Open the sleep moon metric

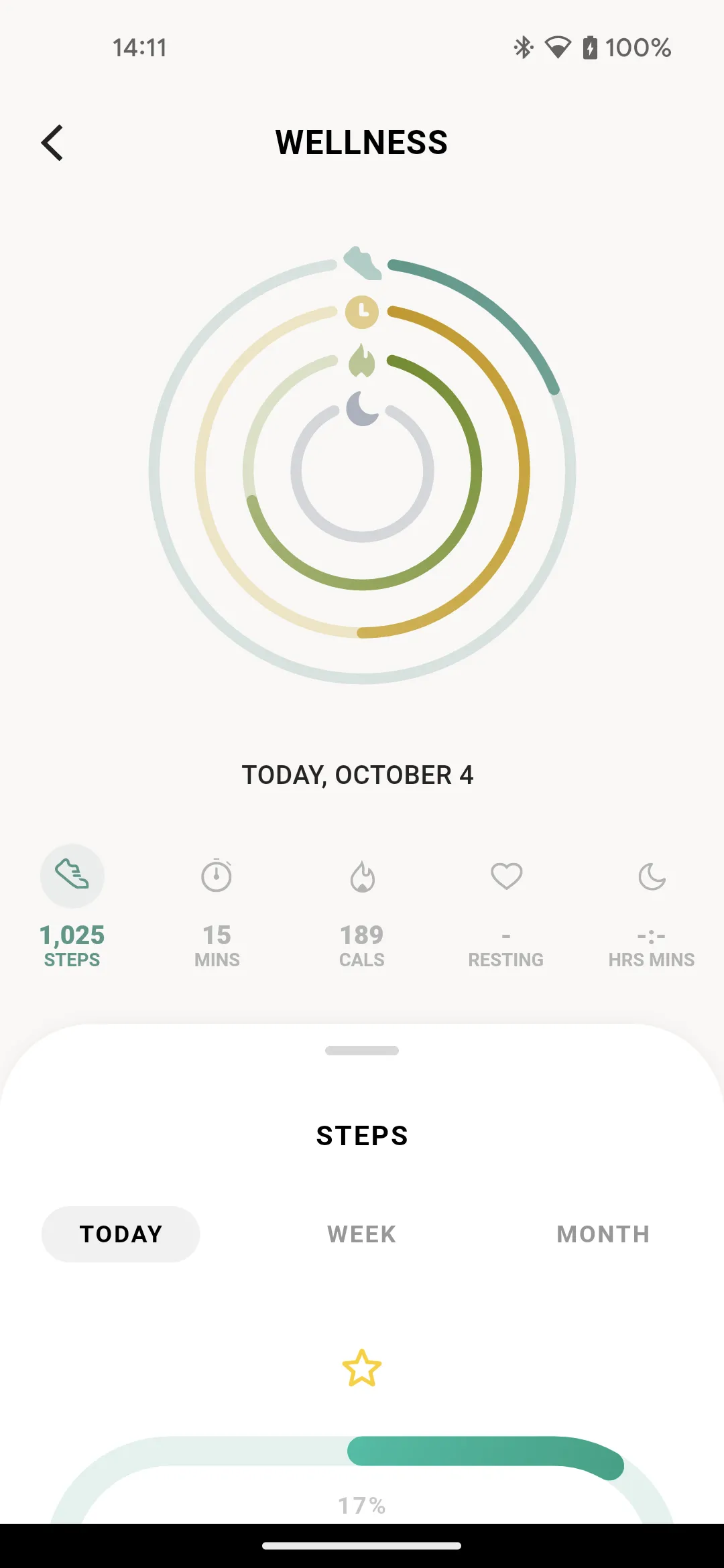651,876
